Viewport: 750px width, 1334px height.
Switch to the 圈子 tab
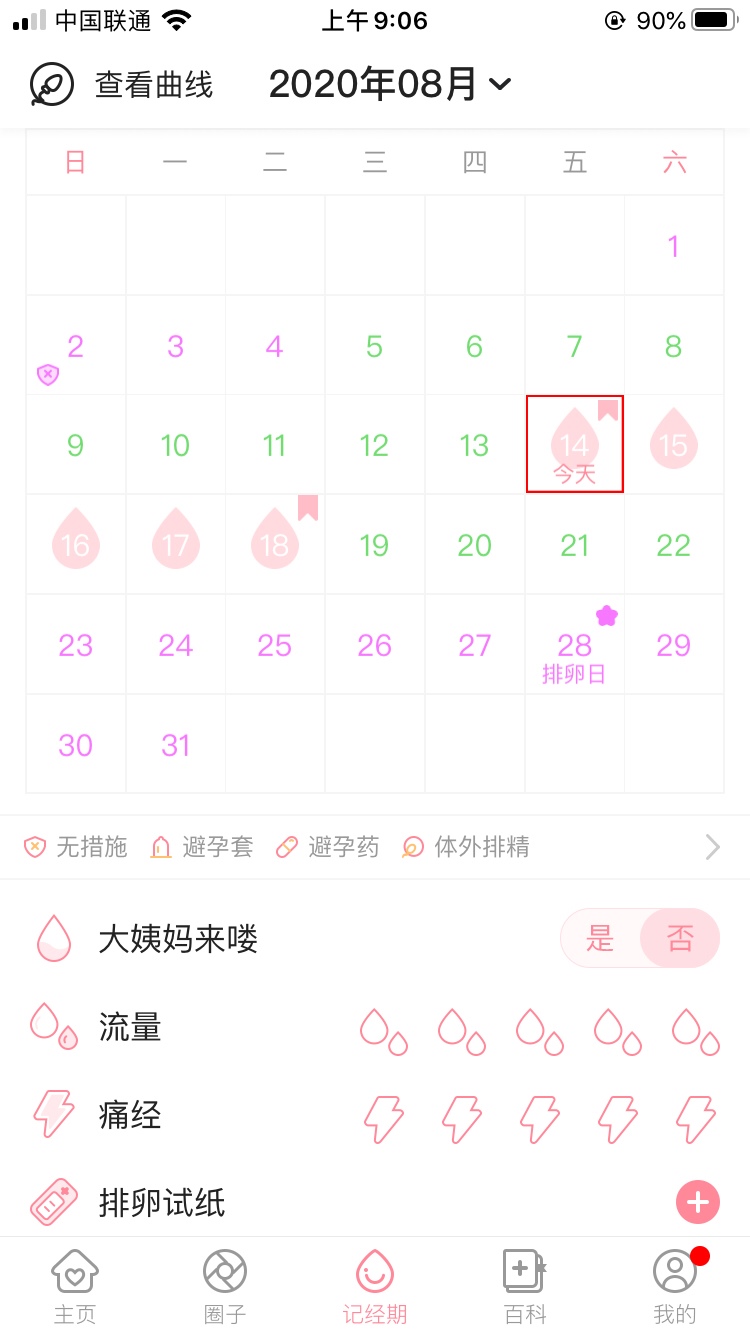click(225, 1286)
